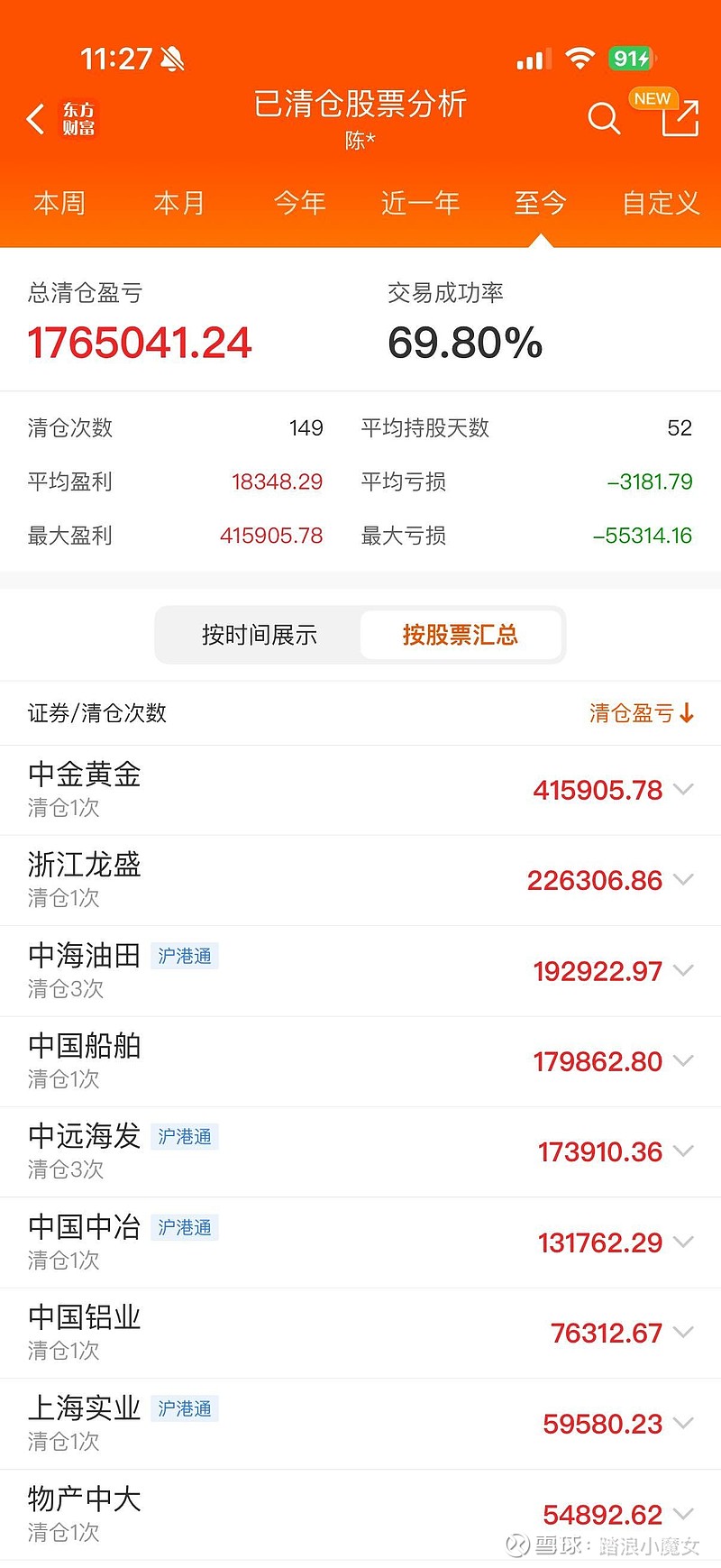The width and height of the screenshot is (721, 1568).
Task: Open the search icon
Action: (x=603, y=118)
